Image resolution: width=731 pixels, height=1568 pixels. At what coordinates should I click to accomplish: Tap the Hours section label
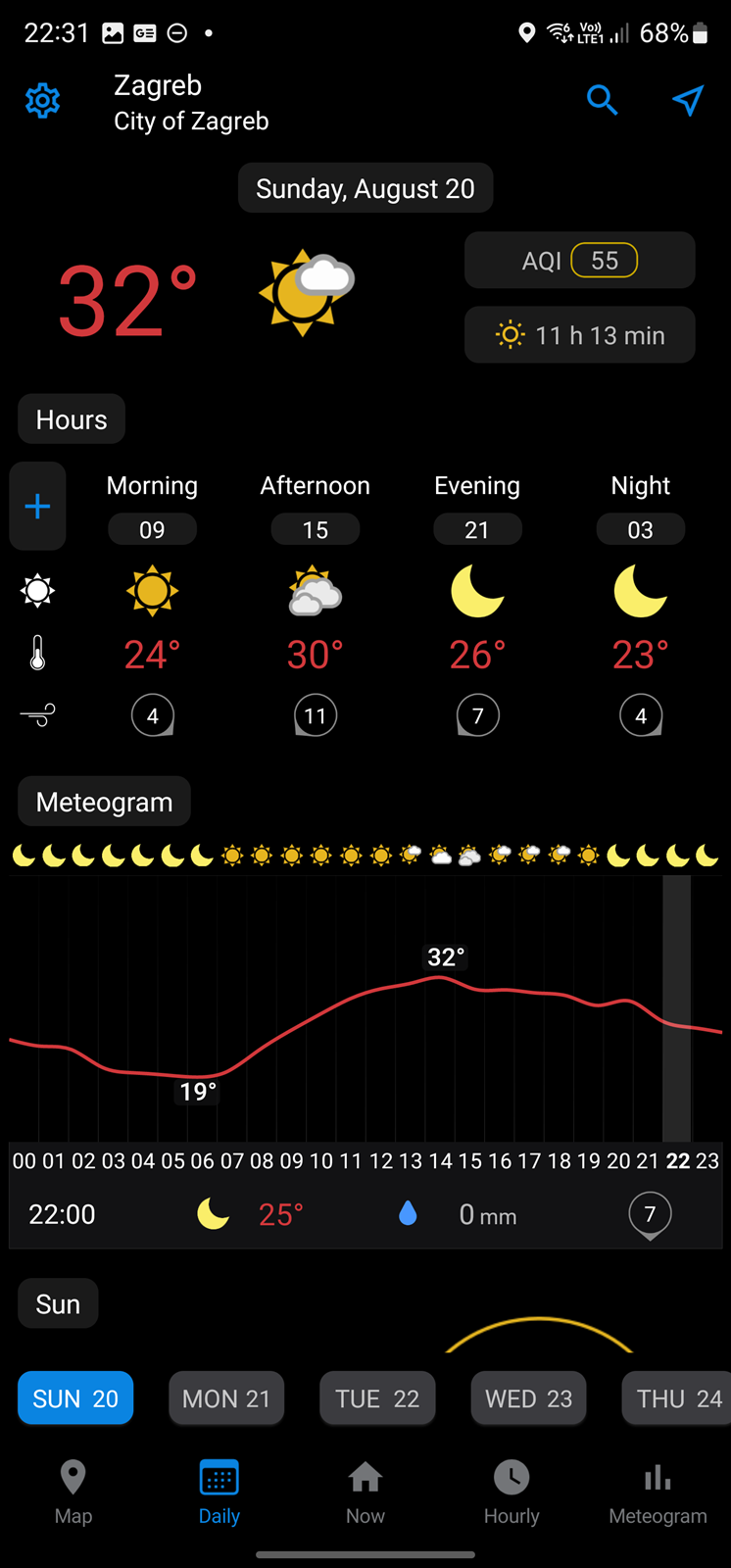72,419
